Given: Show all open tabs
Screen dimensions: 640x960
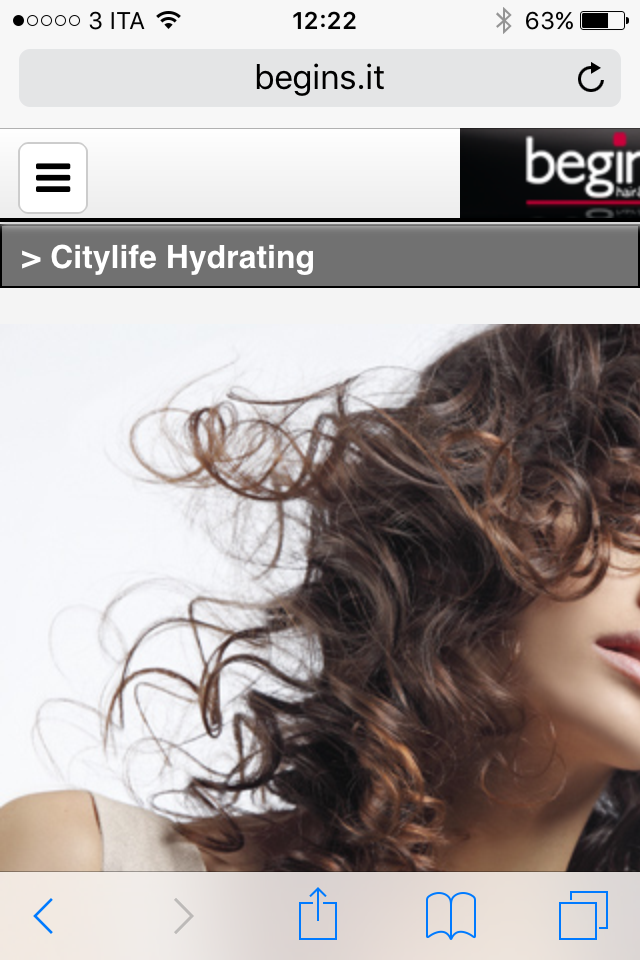Looking at the screenshot, I should click(x=583, y=915).
